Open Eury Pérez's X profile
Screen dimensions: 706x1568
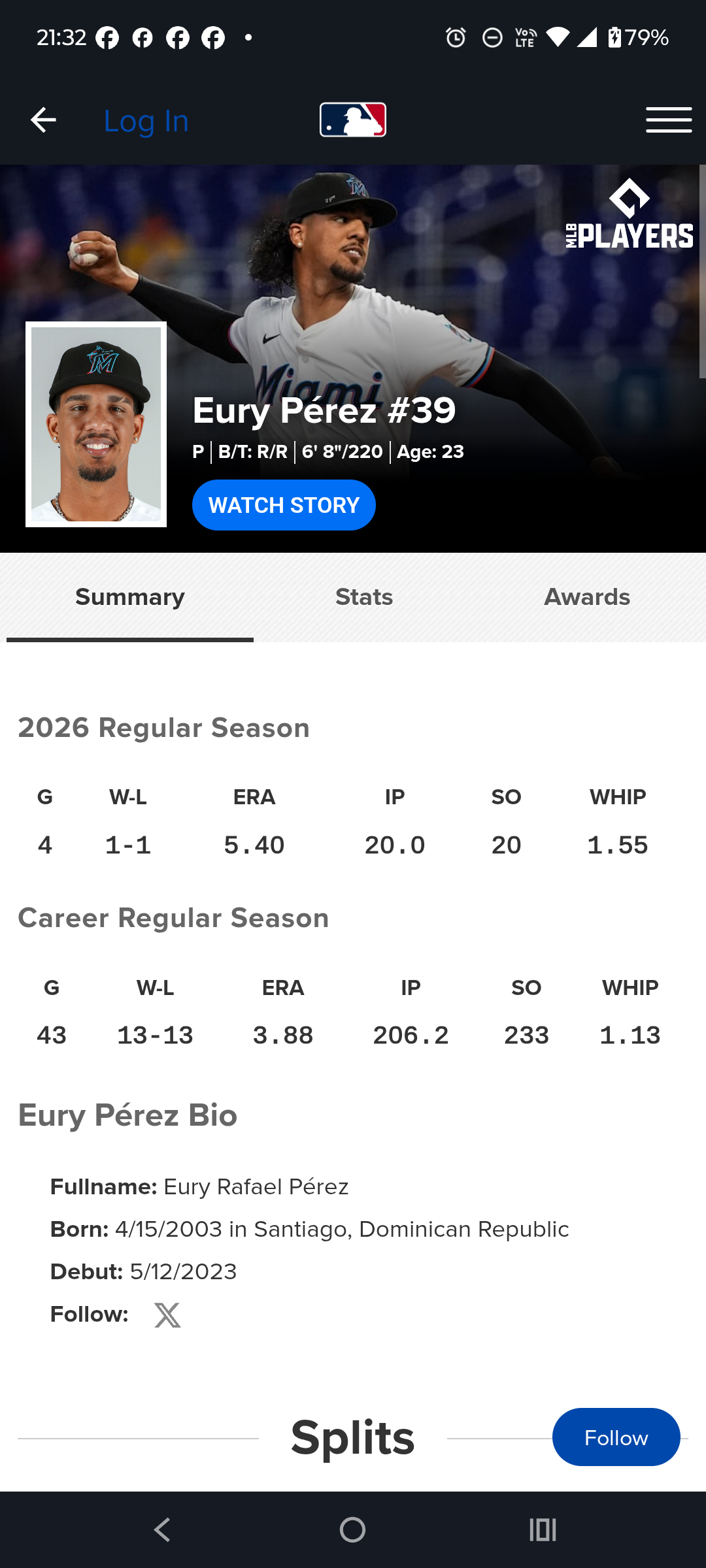[x=167, y=1315]
